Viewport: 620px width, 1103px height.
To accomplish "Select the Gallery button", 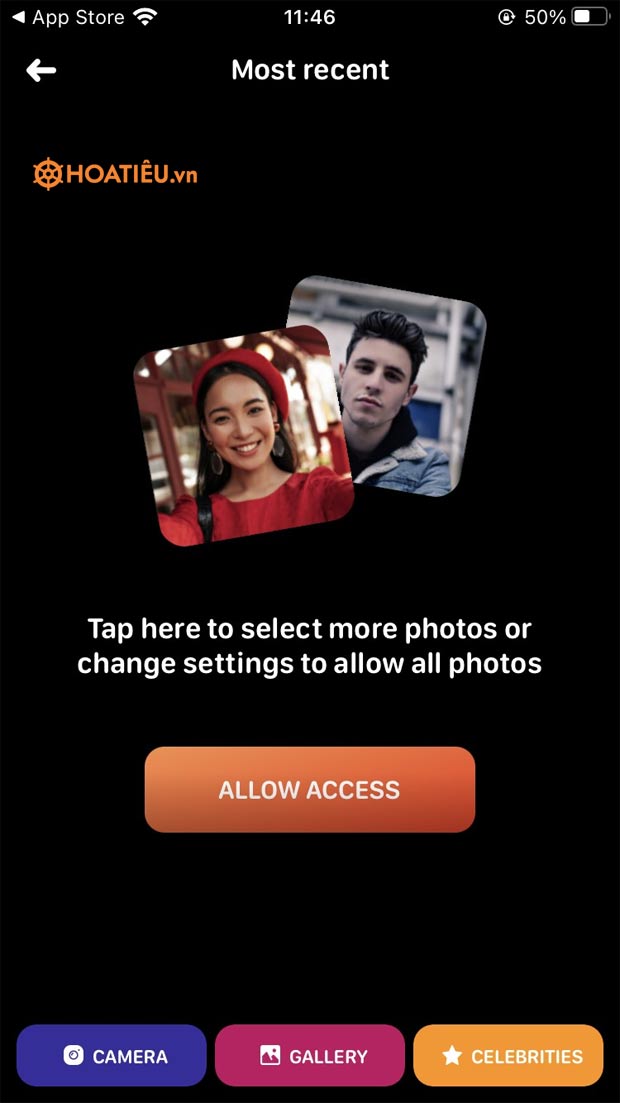I will pyautogui.click(x=310, y=1056).
